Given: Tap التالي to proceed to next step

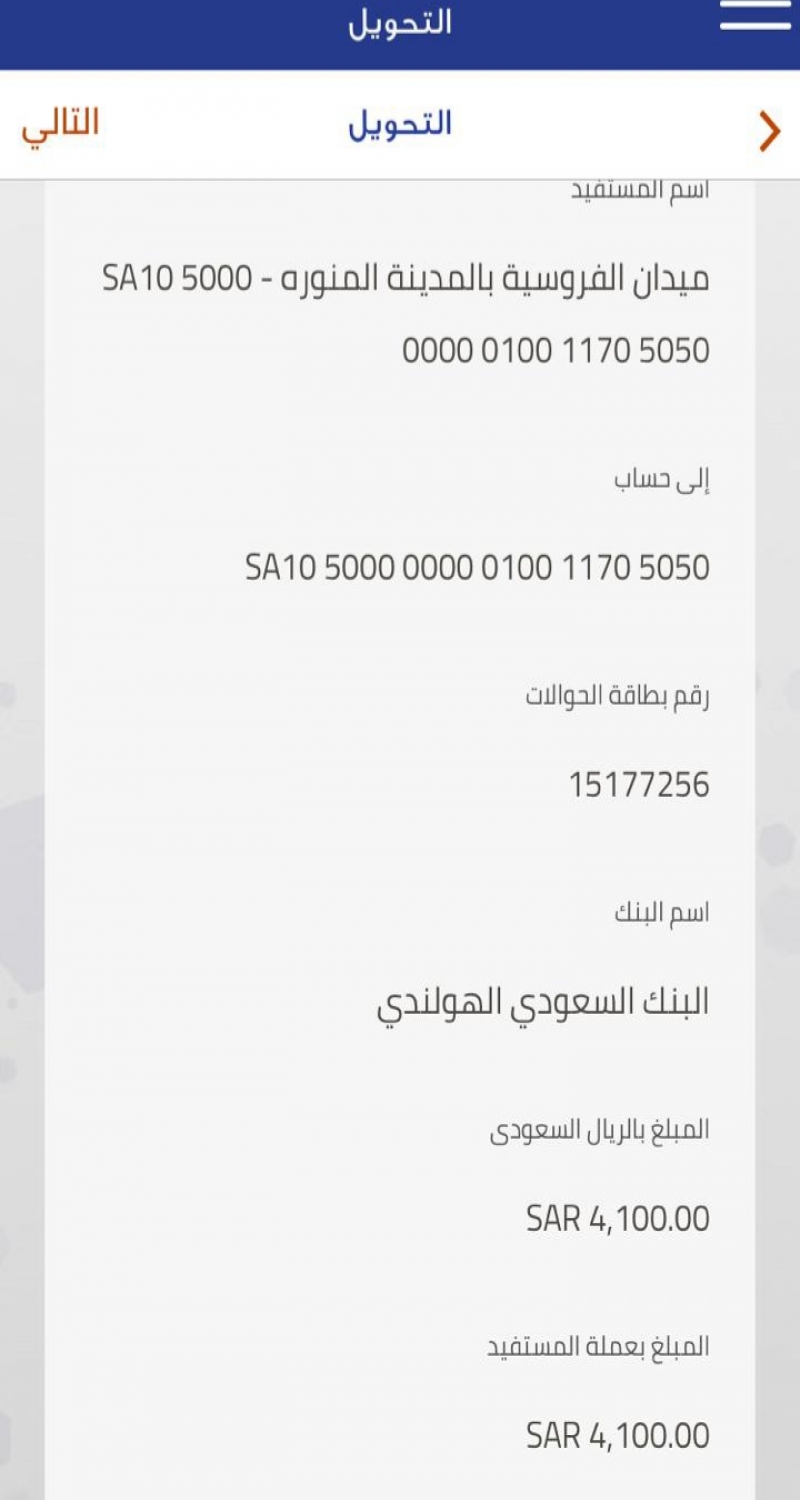Looking at the screenshot, I should pos(60,124).
